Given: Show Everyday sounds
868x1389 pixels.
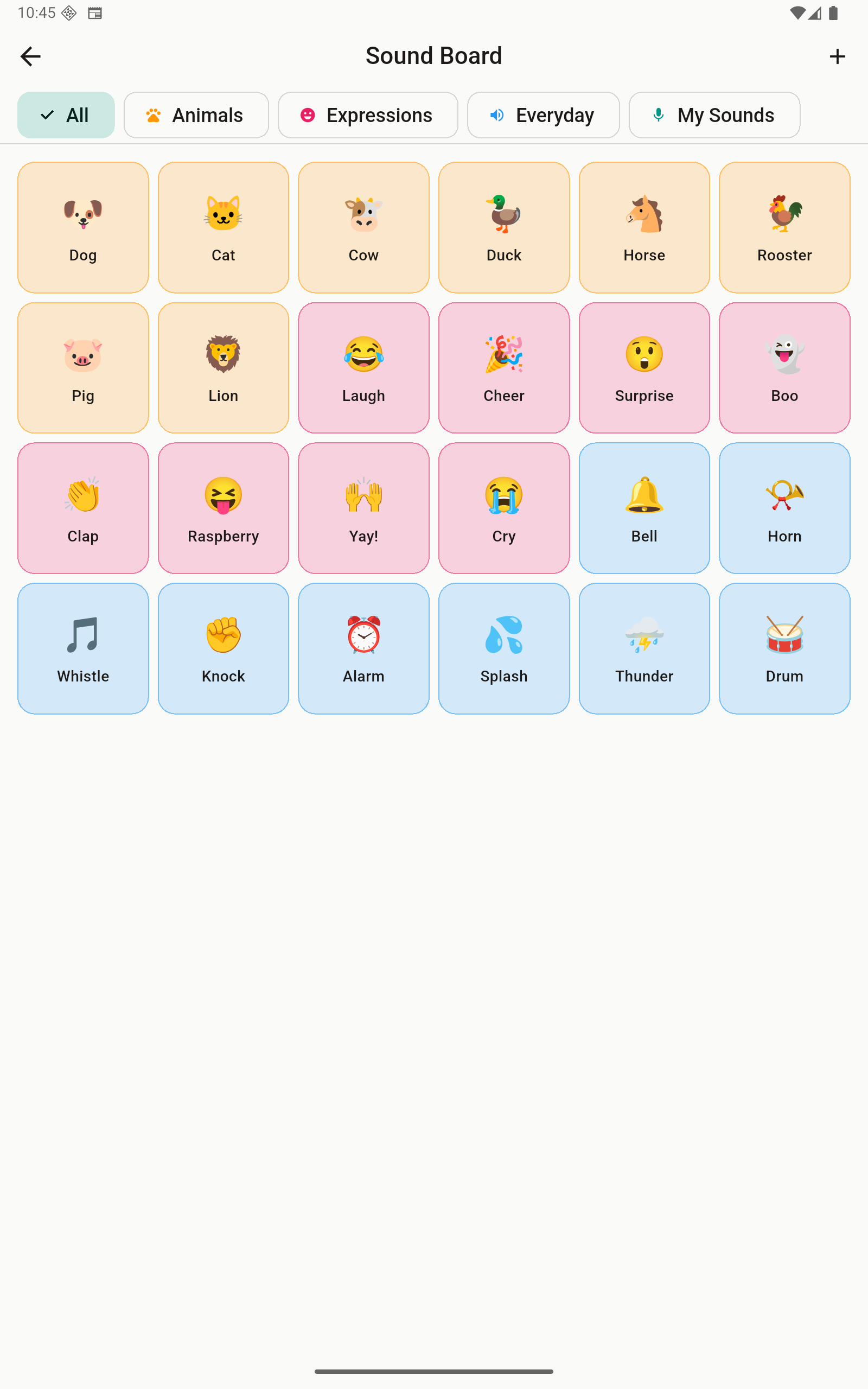Looking at the screenshot, I should point(543,115).
